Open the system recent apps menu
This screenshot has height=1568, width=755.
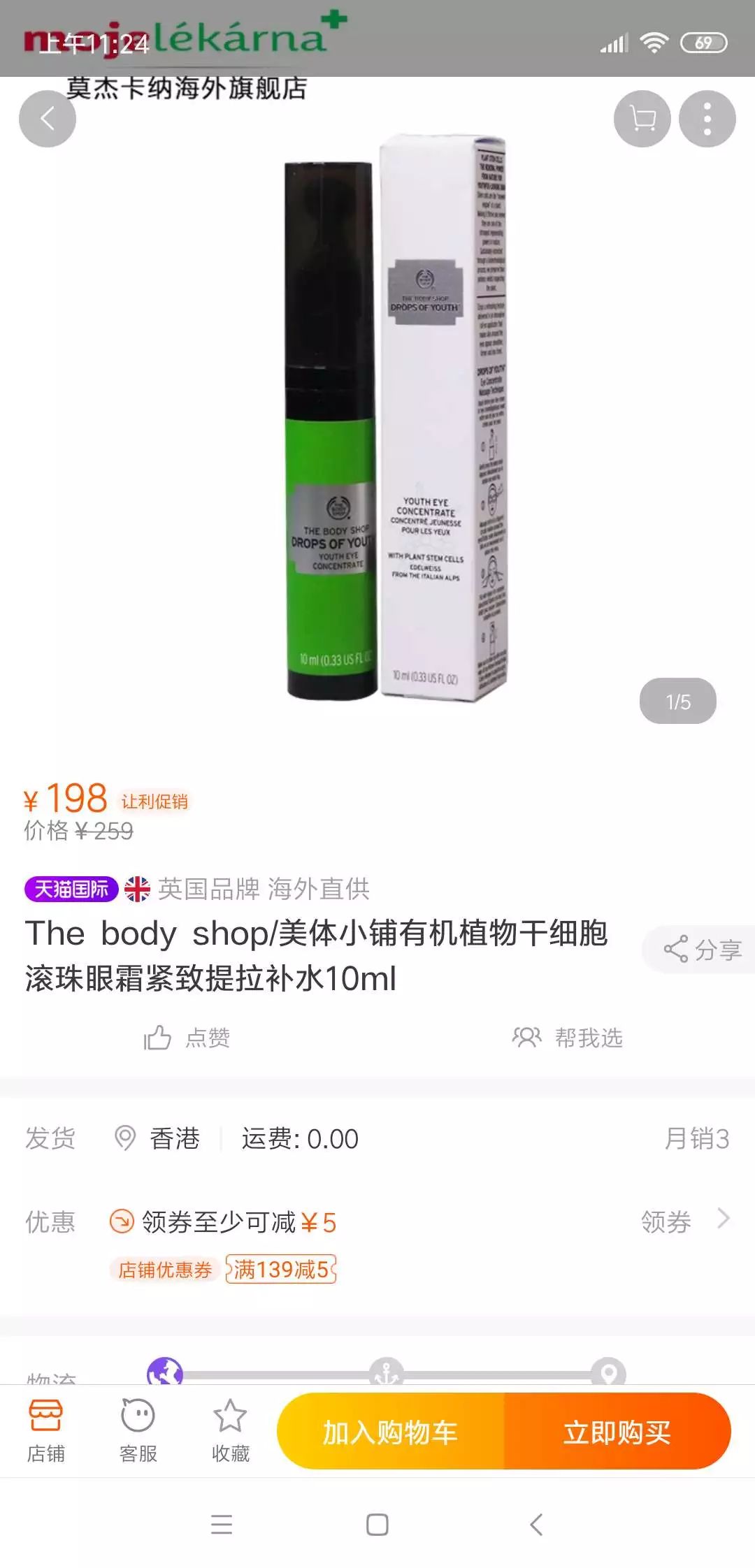pyautogui.click(x=222, y=1524)
